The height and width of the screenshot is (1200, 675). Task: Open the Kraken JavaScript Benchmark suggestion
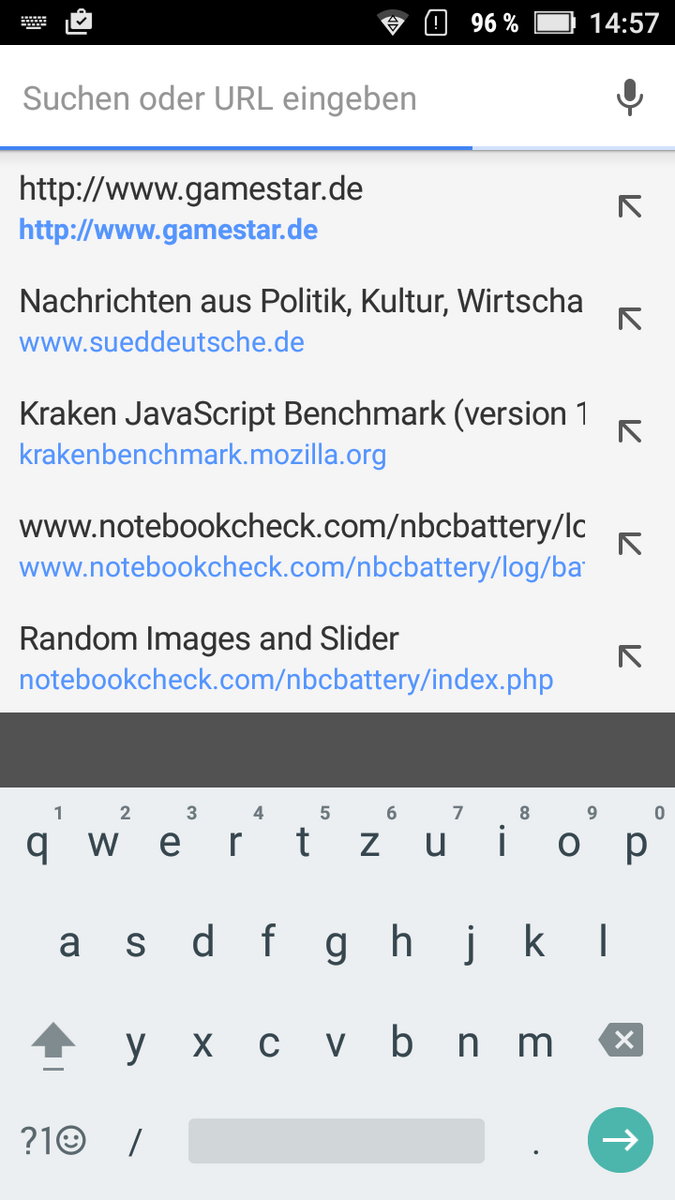coord(300,433)
